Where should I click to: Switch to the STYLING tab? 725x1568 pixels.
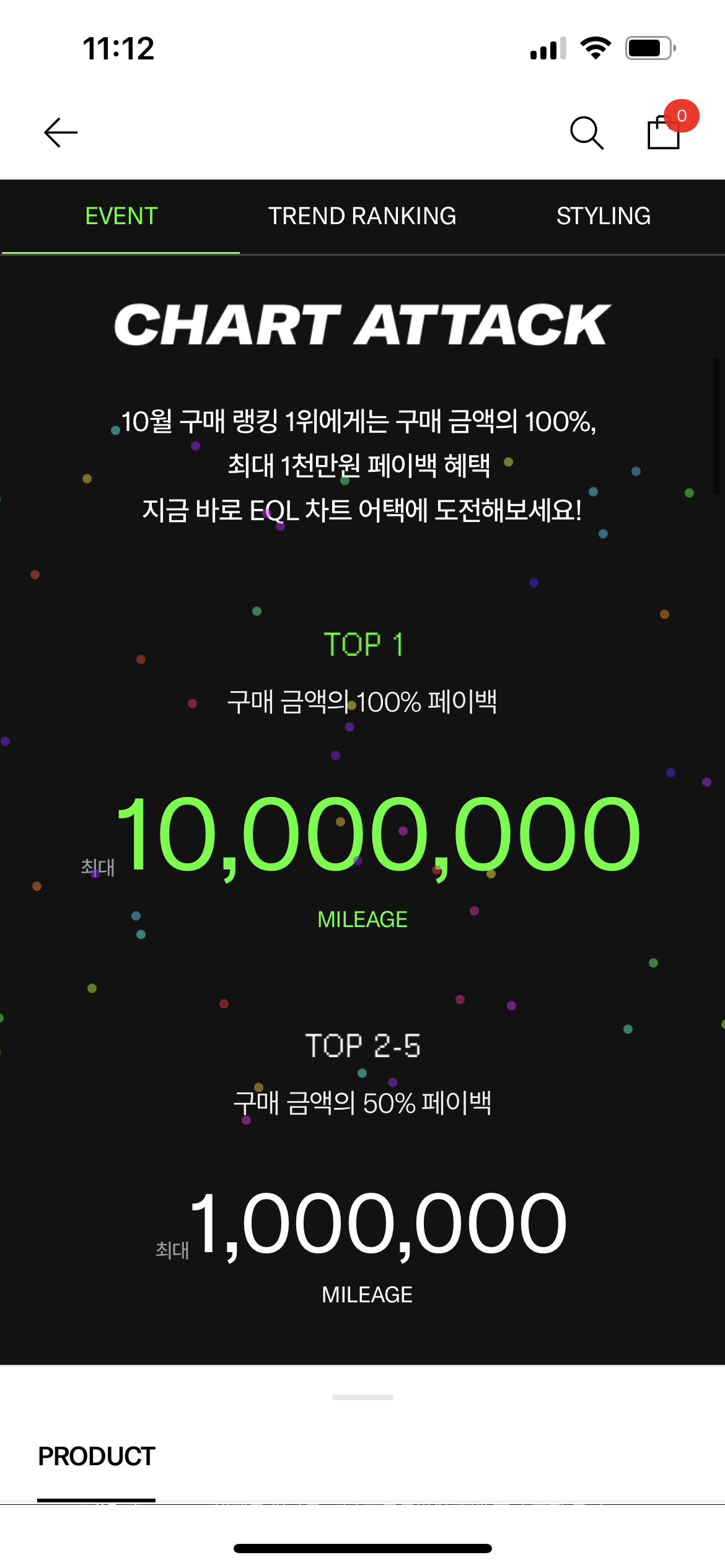(x=604, y=216)
